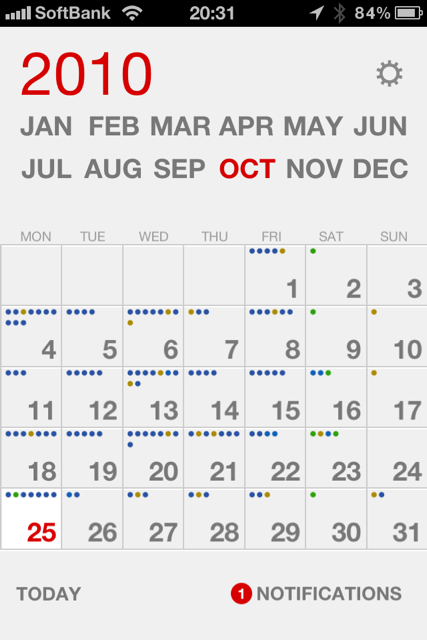Jump to TODAY
427x640 pixels.
[x=49, y=594]
